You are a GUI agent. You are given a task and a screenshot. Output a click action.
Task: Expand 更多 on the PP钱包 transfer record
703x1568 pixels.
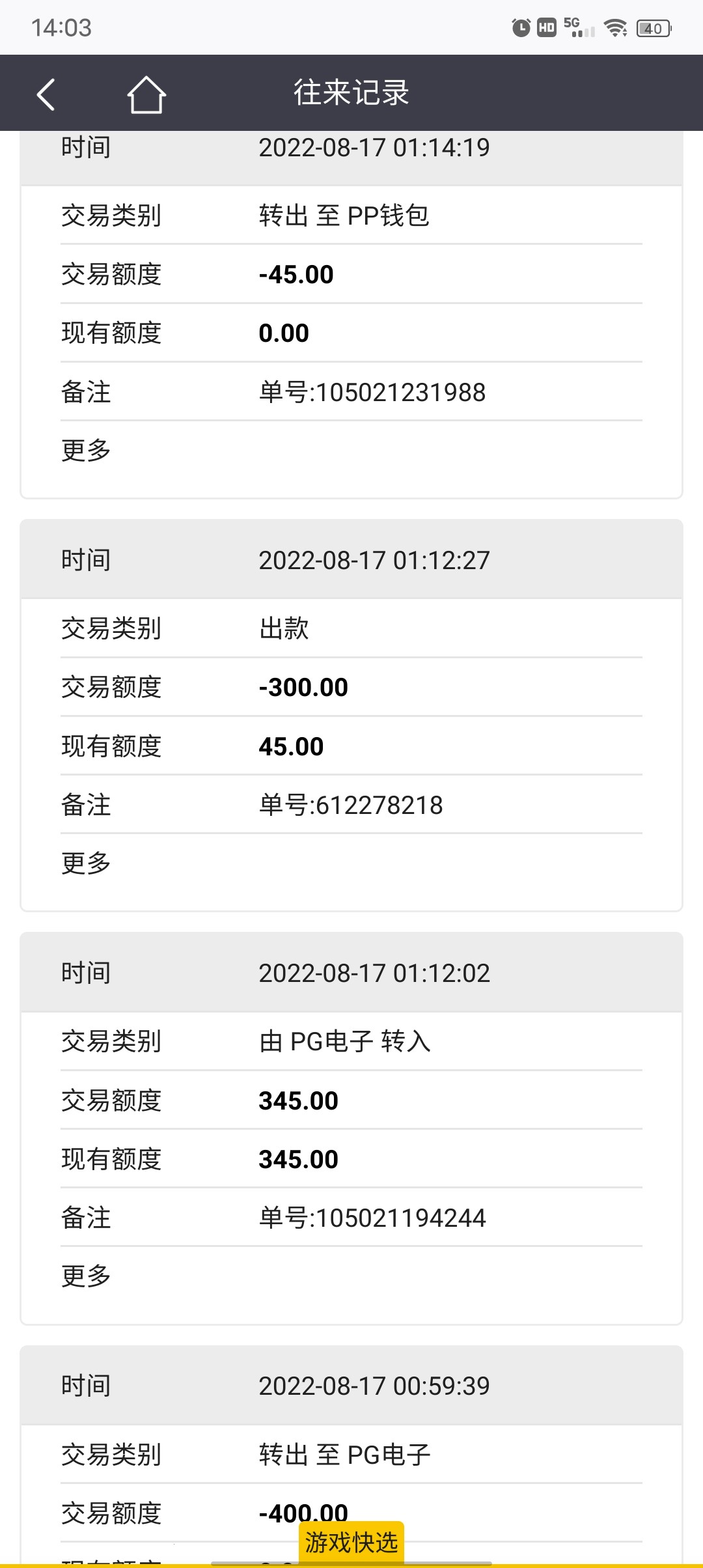click(86, 449)
